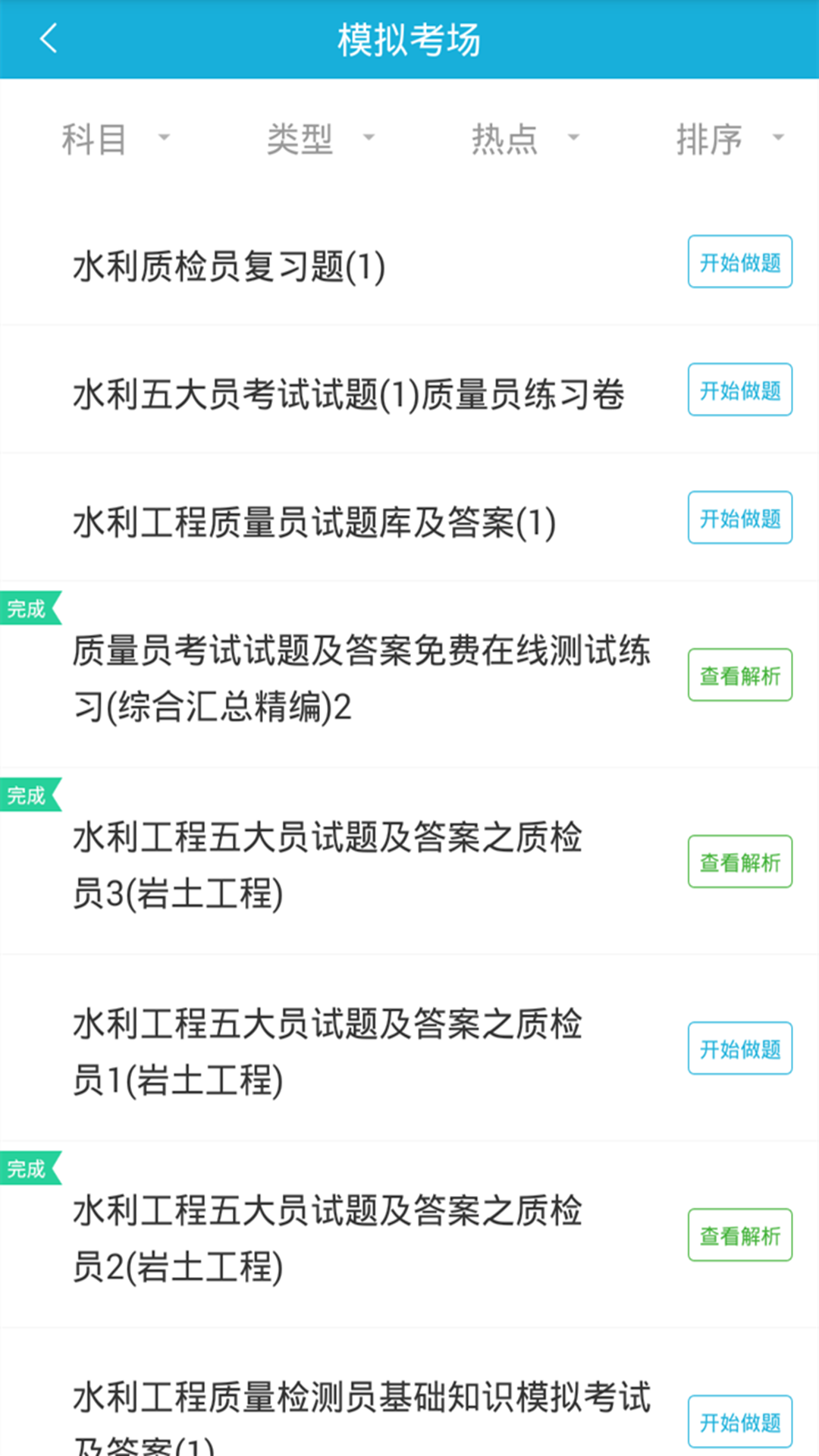Image resolution: width=819 pixels, height=1456 pixels.
Task: Expand the 热点 filter options
Action: click(523, 139)
